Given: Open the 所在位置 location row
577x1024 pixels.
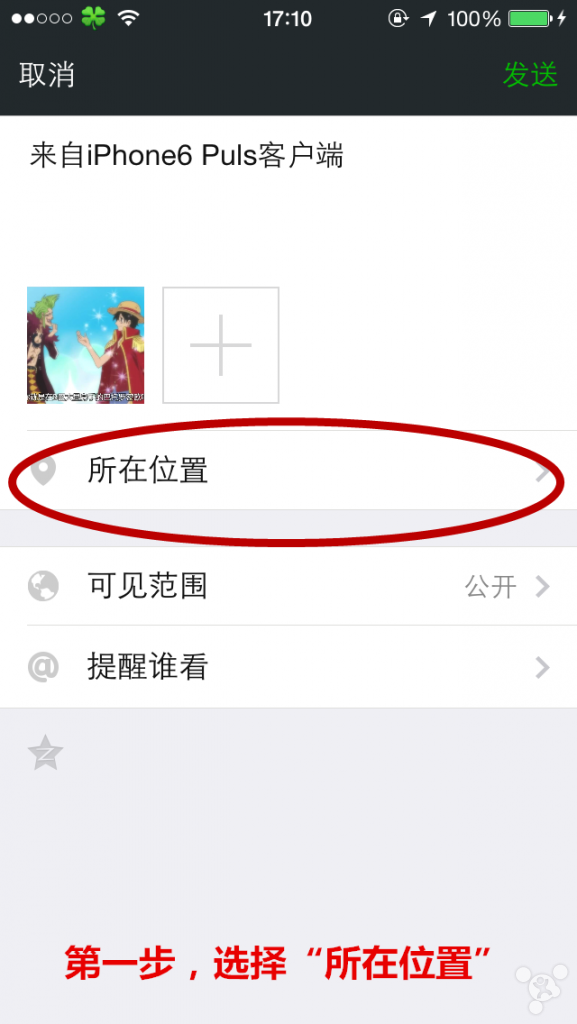Looking at the screenshot, I should point(288,470).
